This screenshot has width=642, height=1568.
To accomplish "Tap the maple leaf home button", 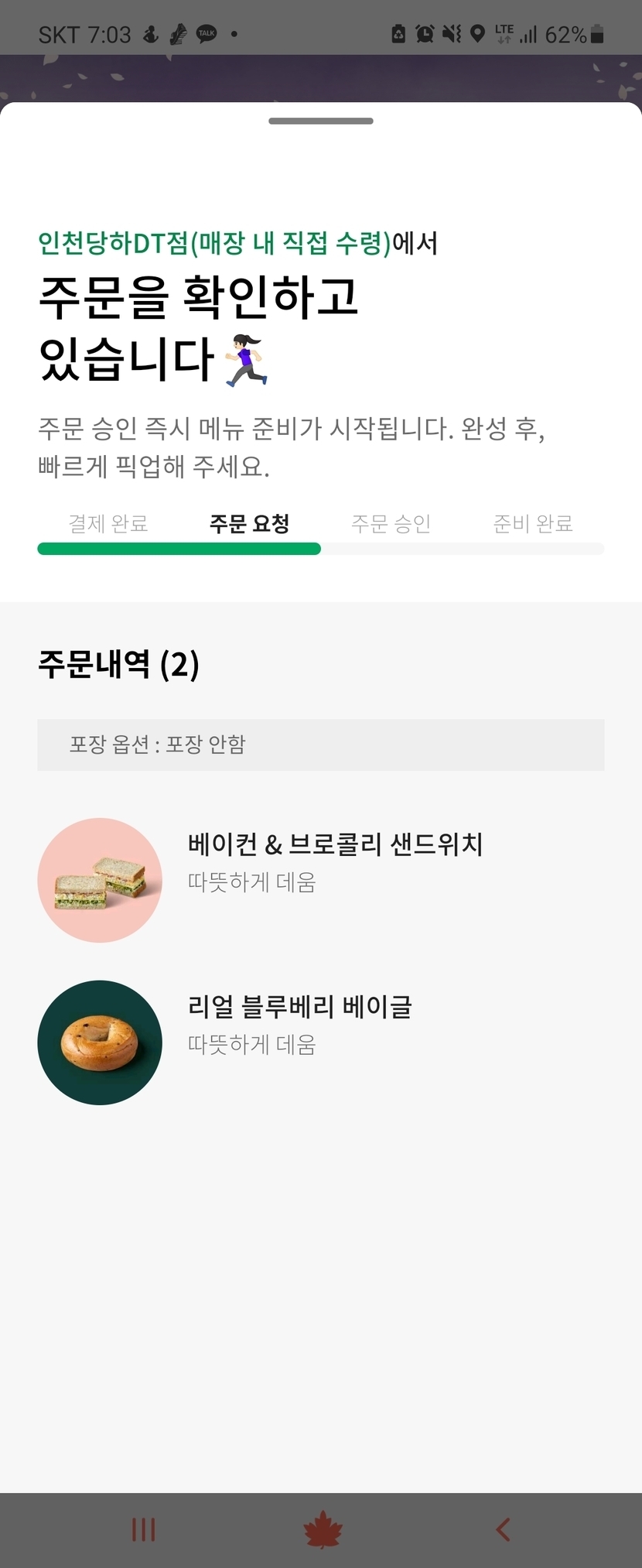I will pos(323,1530).
